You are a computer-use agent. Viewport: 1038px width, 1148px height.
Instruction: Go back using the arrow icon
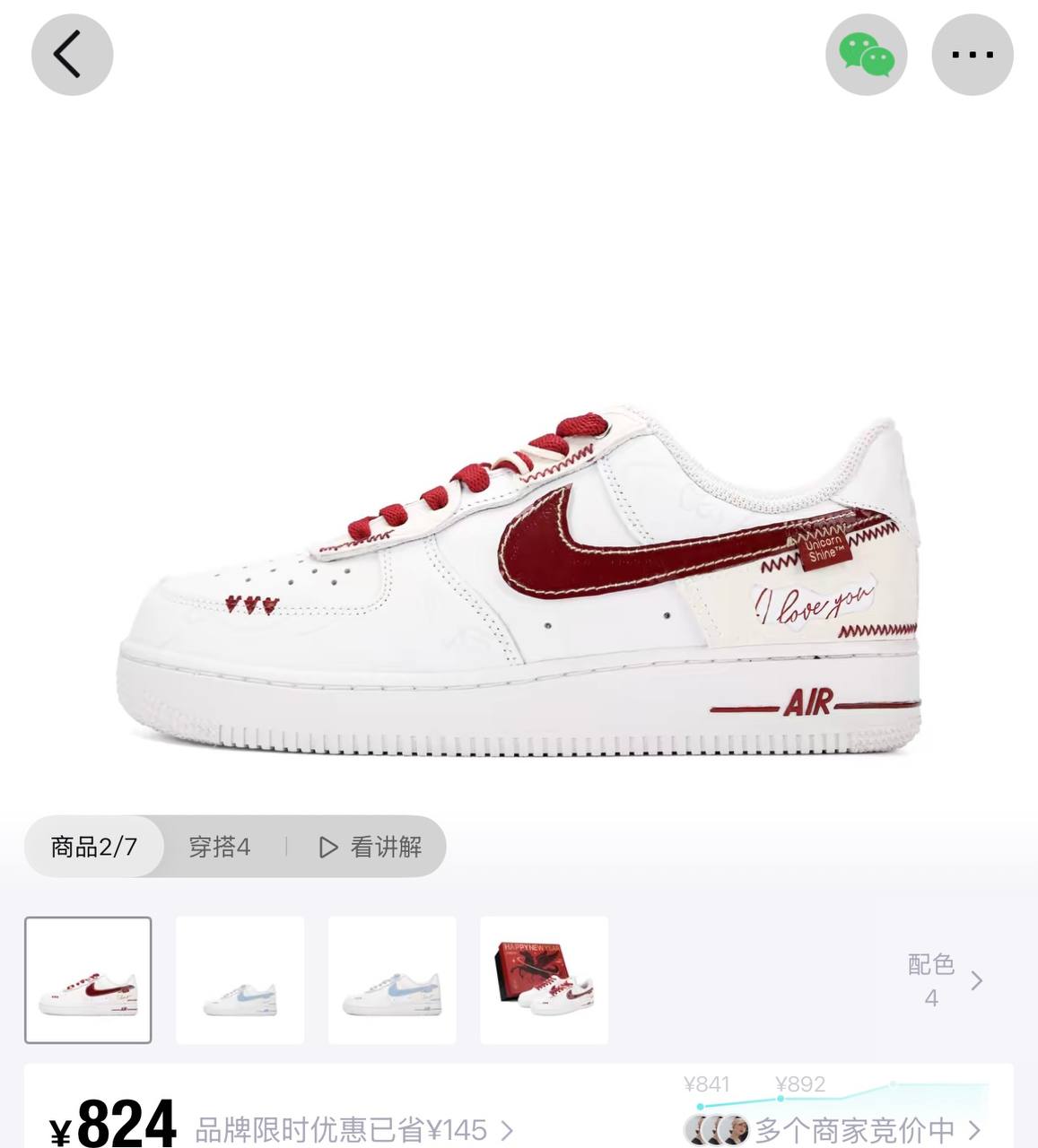click(72, 55)
